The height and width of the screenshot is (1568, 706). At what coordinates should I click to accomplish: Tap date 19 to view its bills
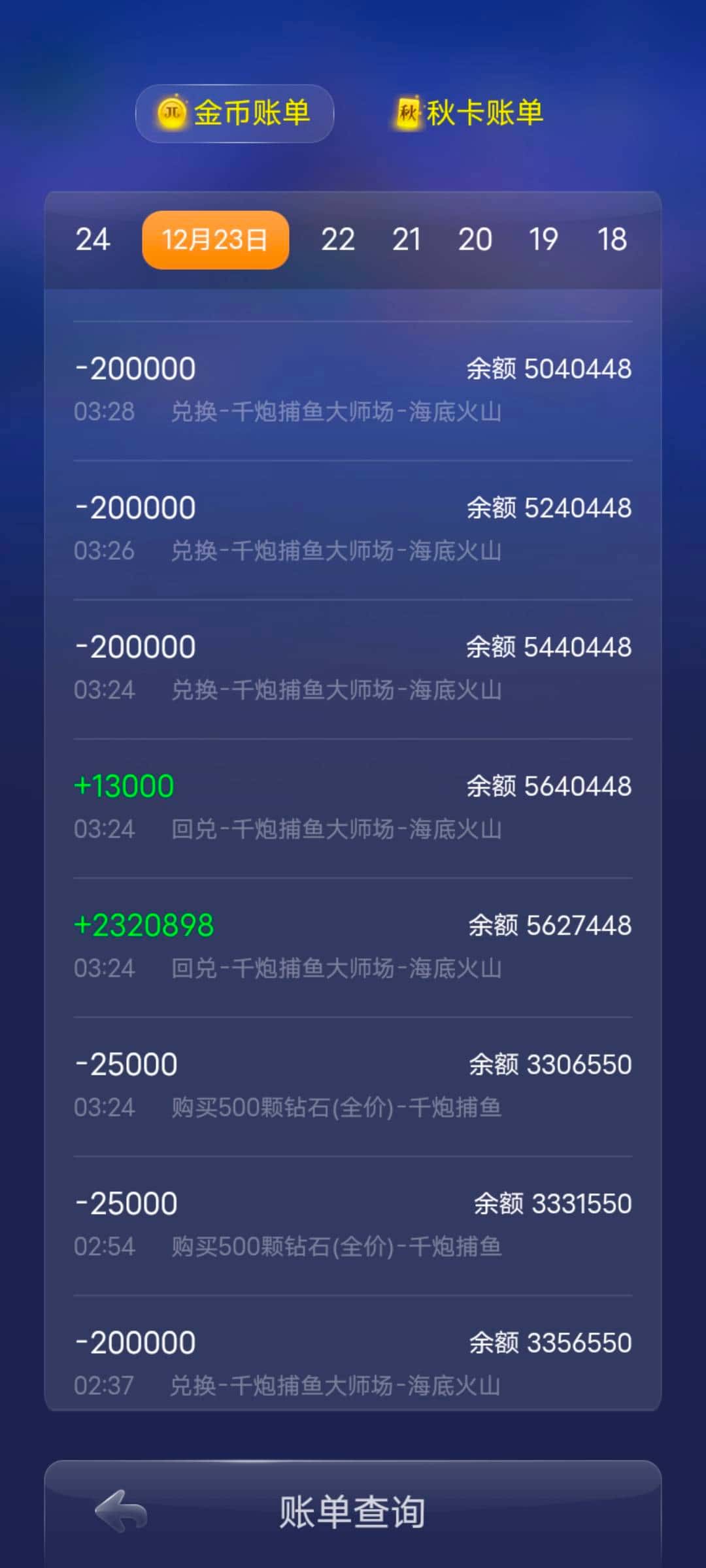coord(545,239)
